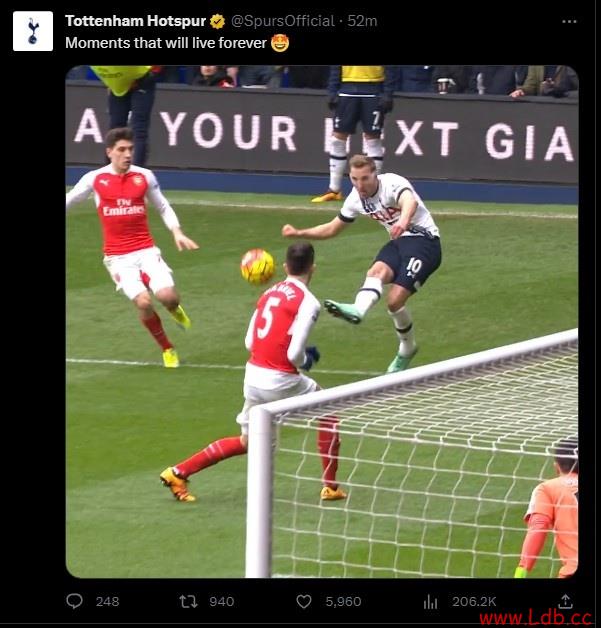Share the post via share icon
Image resolution: width=601 pixels, height=628 pixels.
[565, 600]
